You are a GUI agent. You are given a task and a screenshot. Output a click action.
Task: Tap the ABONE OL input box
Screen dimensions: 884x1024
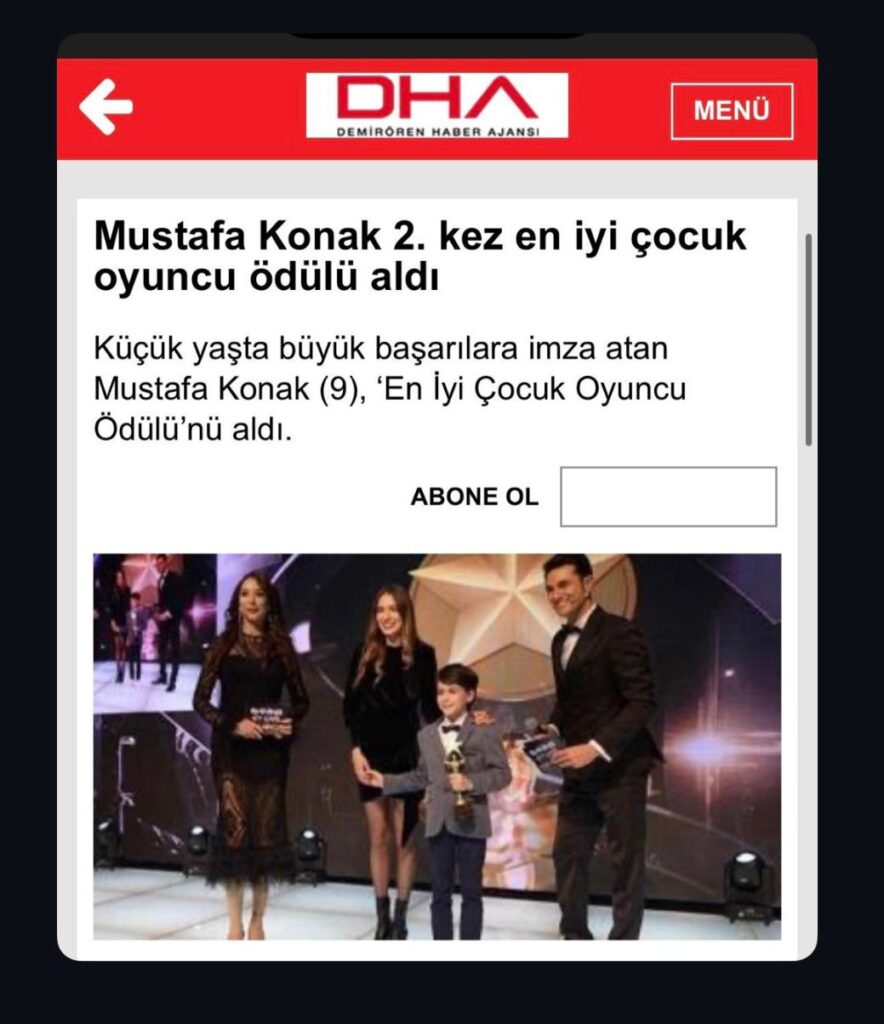point(668,497)
